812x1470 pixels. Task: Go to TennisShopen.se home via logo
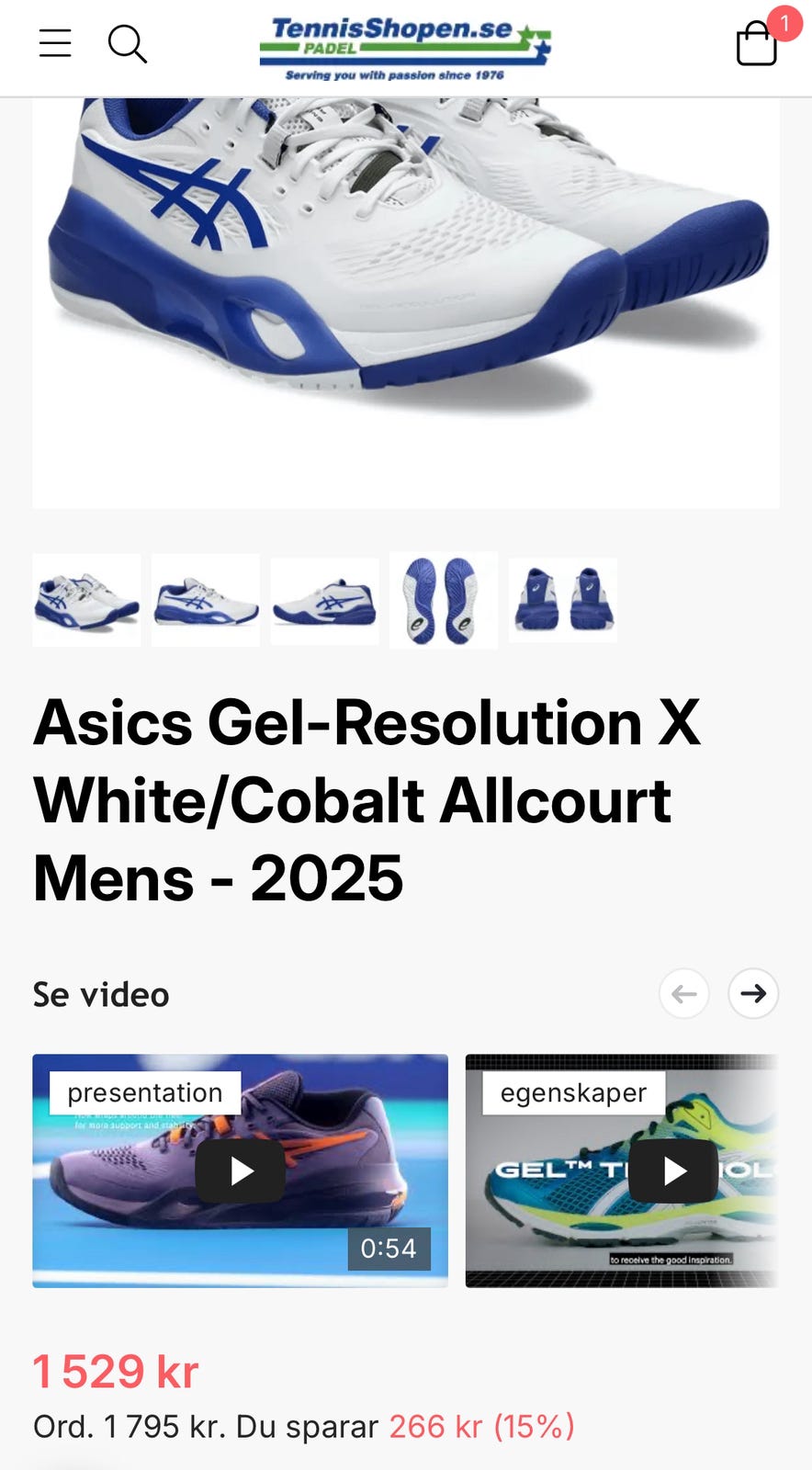point(405,48)
